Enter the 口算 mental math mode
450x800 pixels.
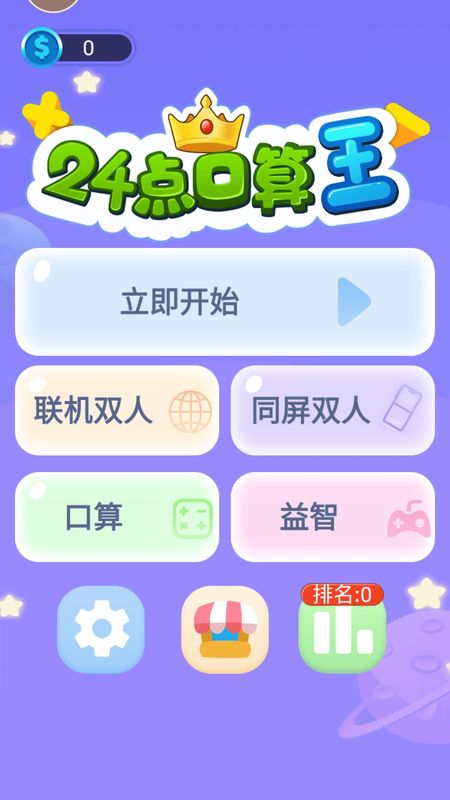pyautogui.click(x=117, y=517)
